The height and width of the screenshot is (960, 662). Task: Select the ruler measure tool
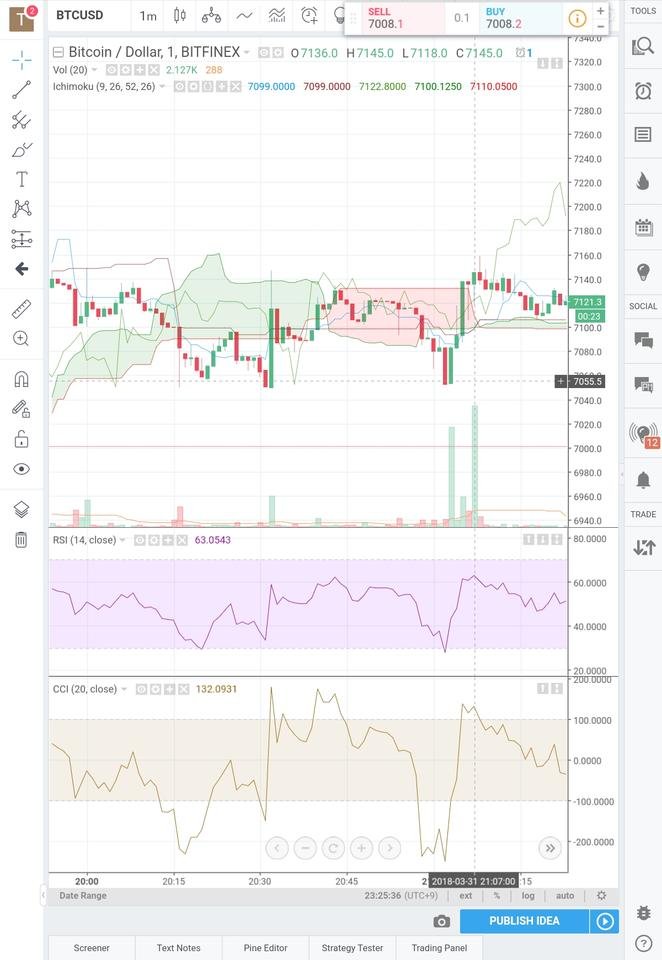[21, 309]
